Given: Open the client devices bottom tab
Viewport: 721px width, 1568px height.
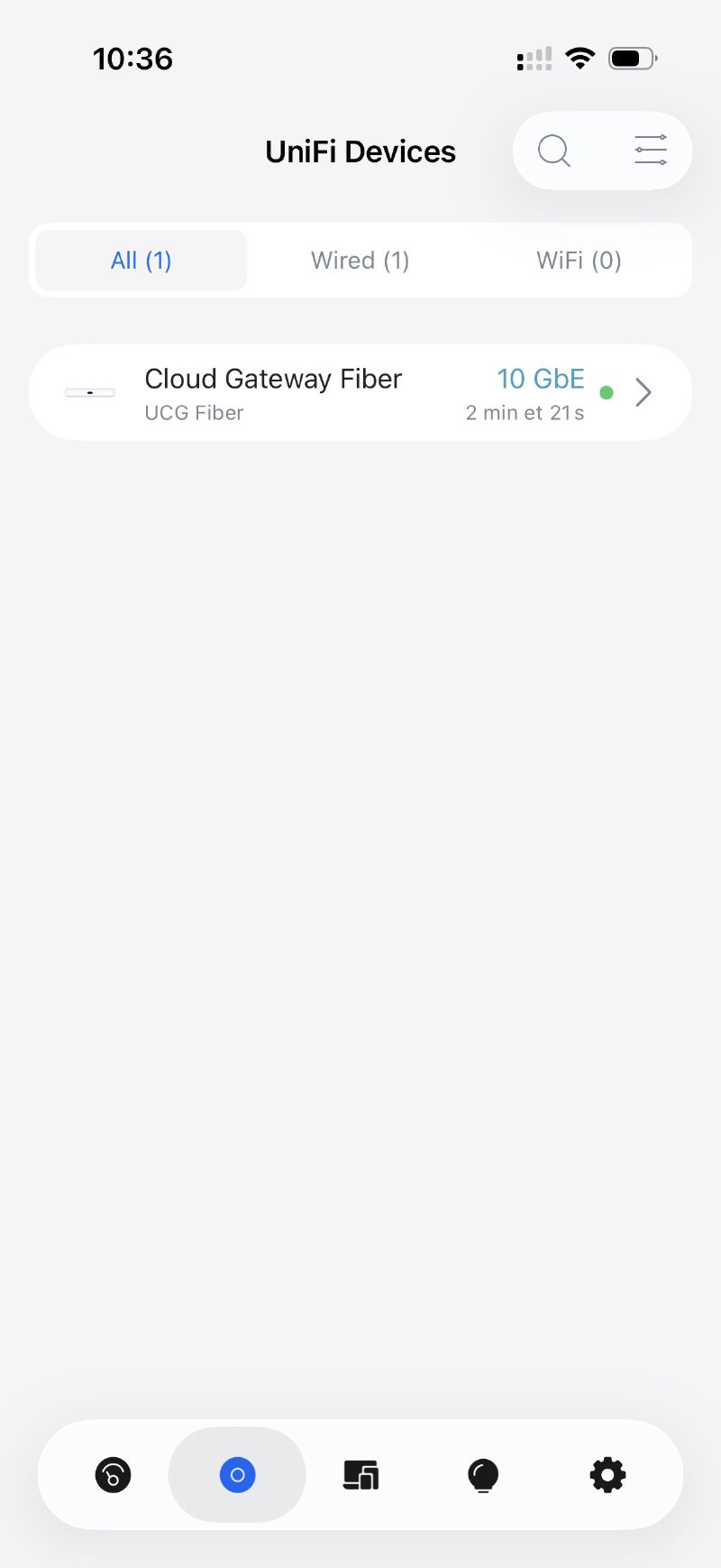Looking at the screenshot, I should click(360, 1475).
